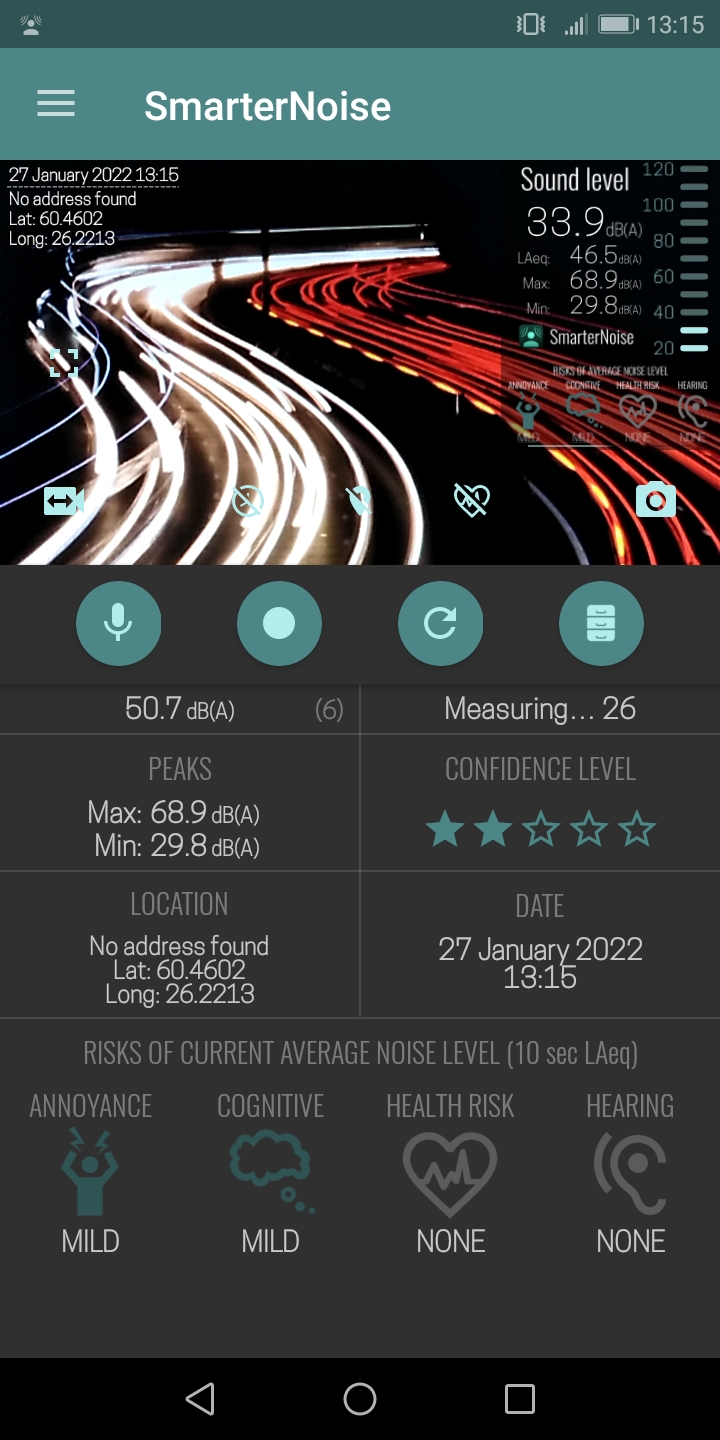Toggle the crossed-out gauge overlay icon
This screenshot has height=1440, width=720.
pos(247,500)
